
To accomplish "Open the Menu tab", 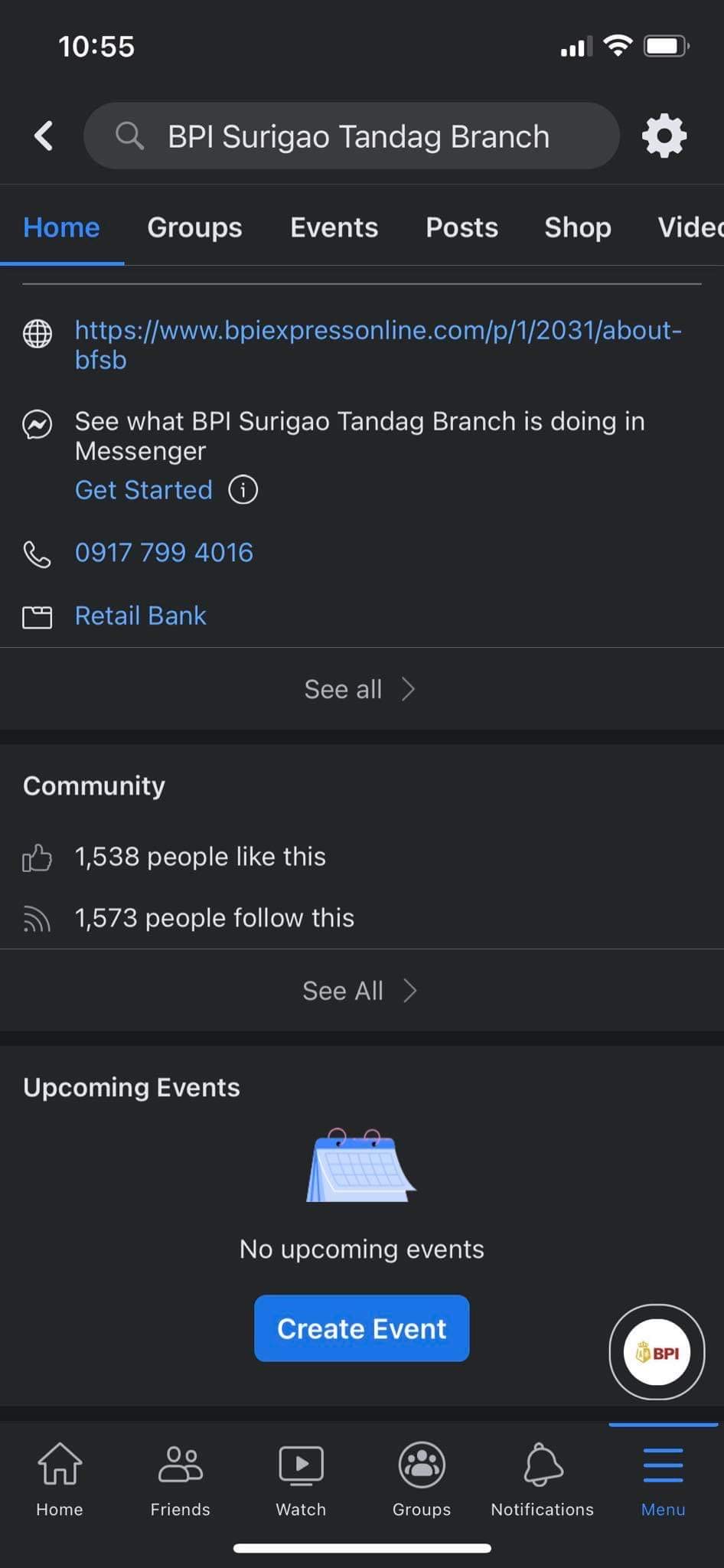I will [x=663, y=1479].
